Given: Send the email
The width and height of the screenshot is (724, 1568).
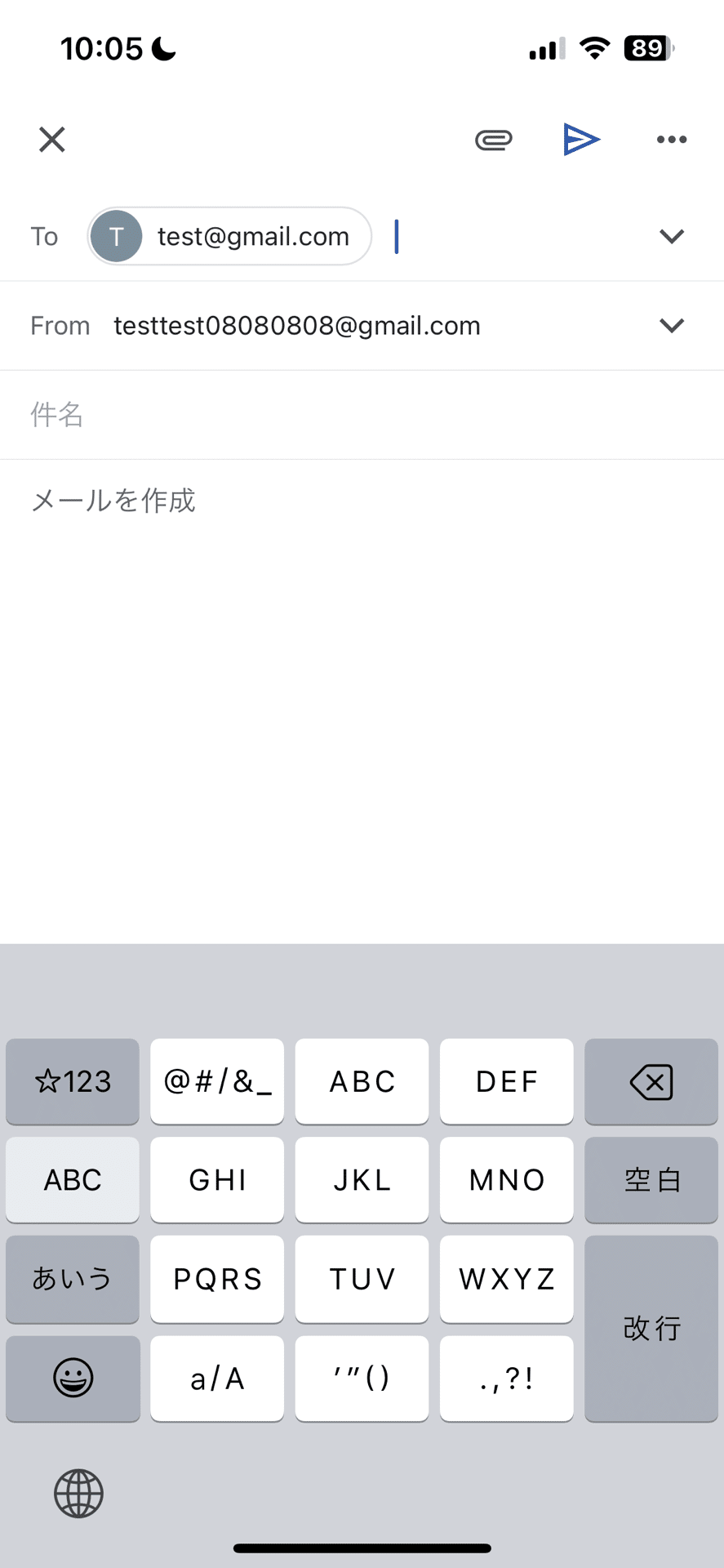Looking at the screenshot, I should pos(582,140).
